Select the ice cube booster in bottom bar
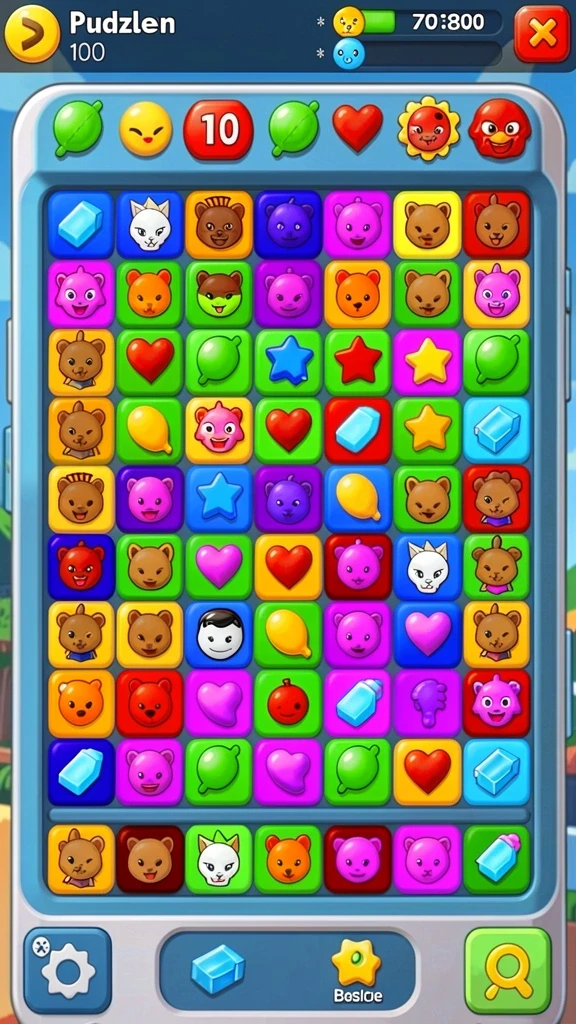The height and width of the screenshot is (1024, 576). coord(217,969)
